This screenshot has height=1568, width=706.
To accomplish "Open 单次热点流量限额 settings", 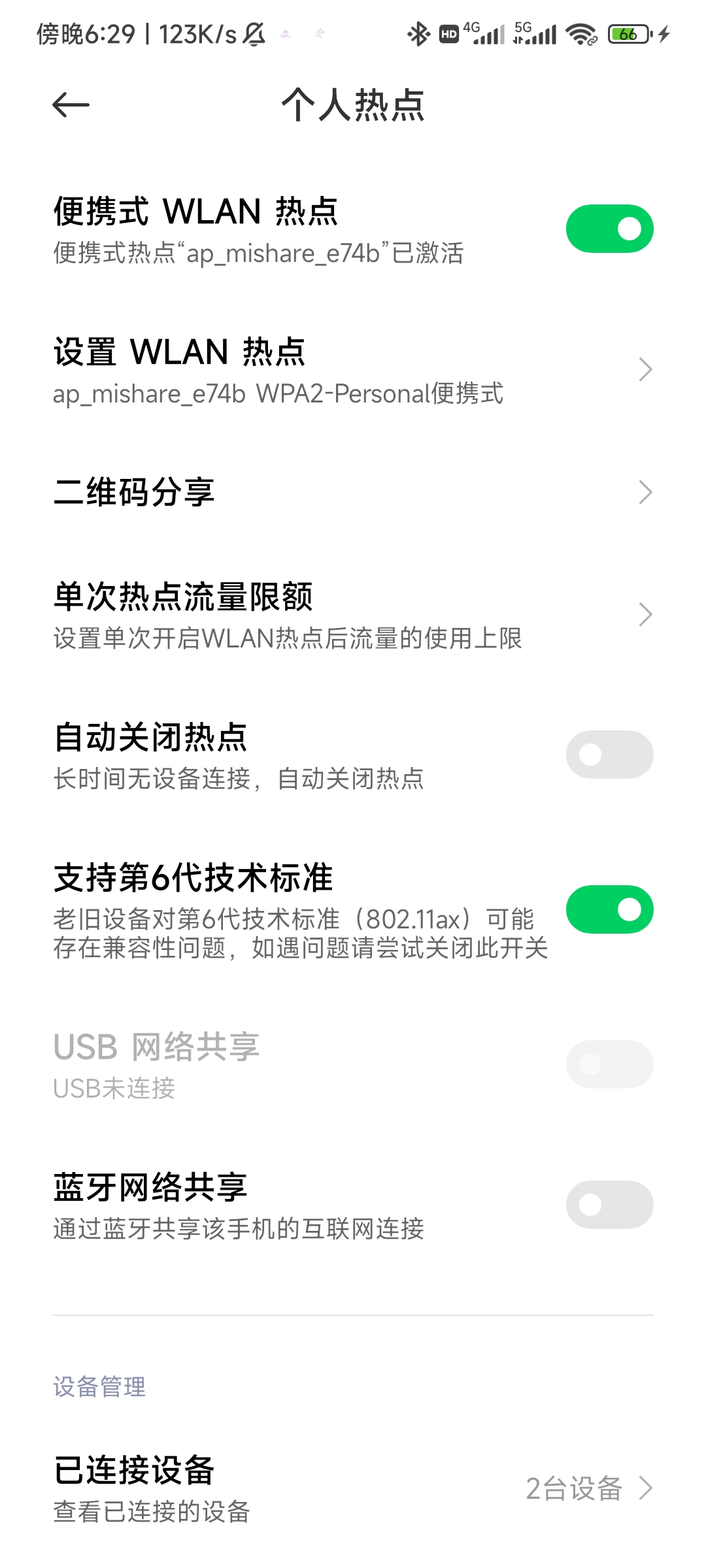I will click(353, 615).
